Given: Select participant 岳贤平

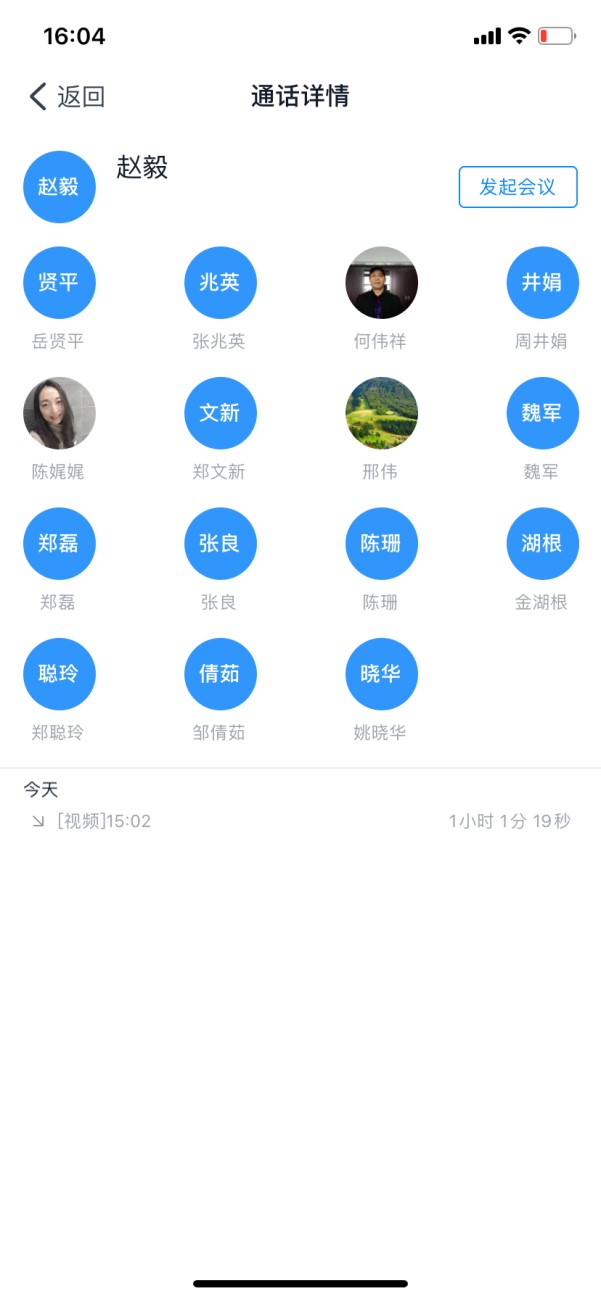Looking at the screenshot, I should [x=59, y=283].
